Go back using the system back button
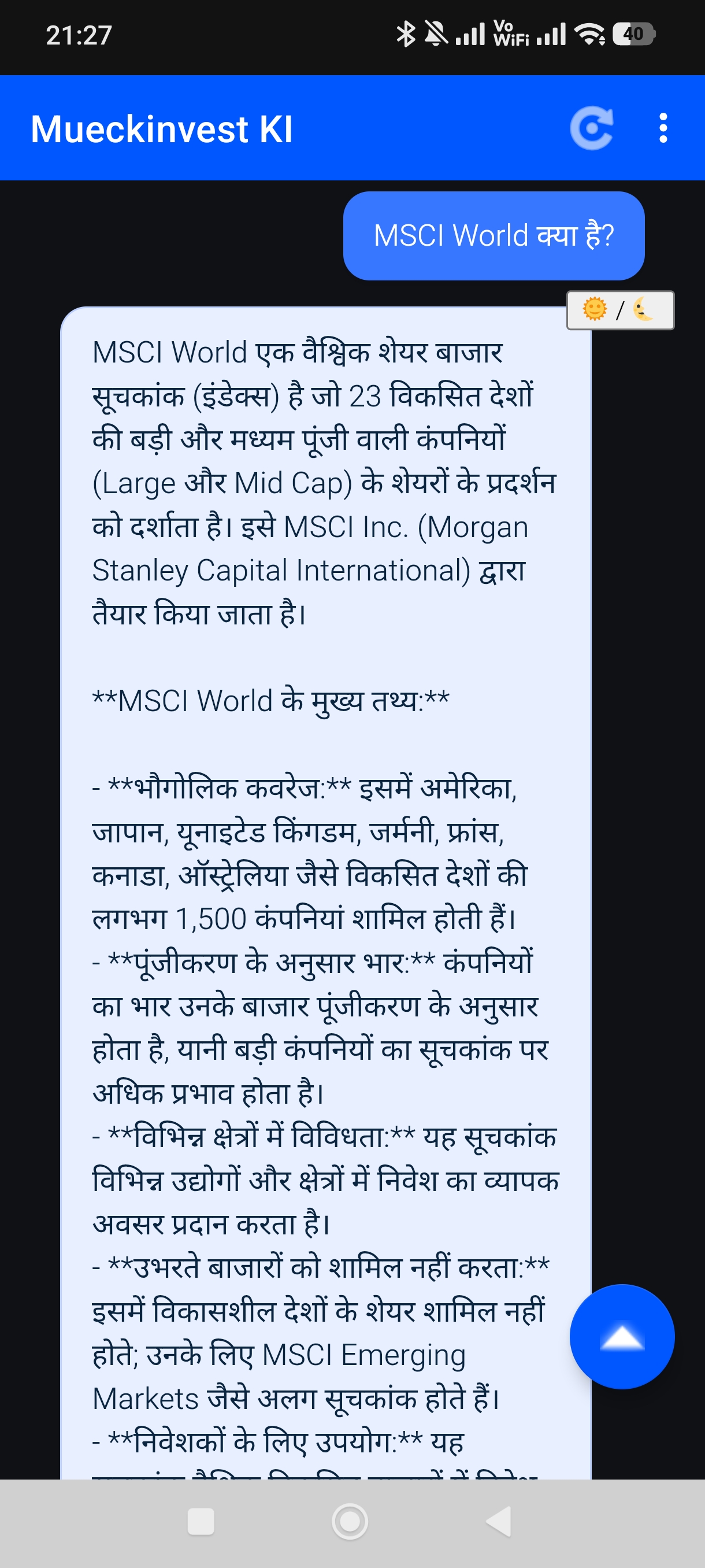Image resolution: width=705 pixels, height=1568 pixels. [x=499, y=1522]
